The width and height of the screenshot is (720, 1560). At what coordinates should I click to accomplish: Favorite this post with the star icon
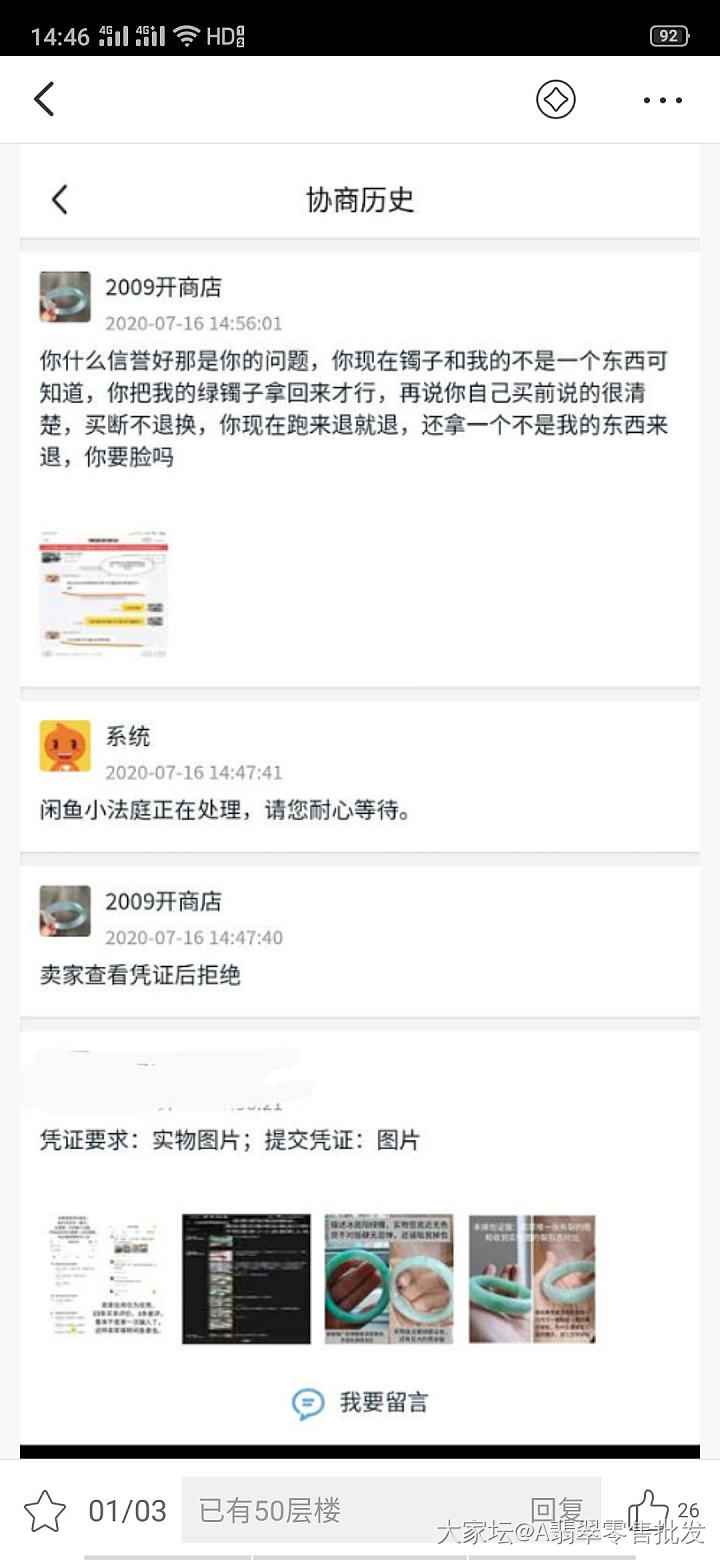44,1510
